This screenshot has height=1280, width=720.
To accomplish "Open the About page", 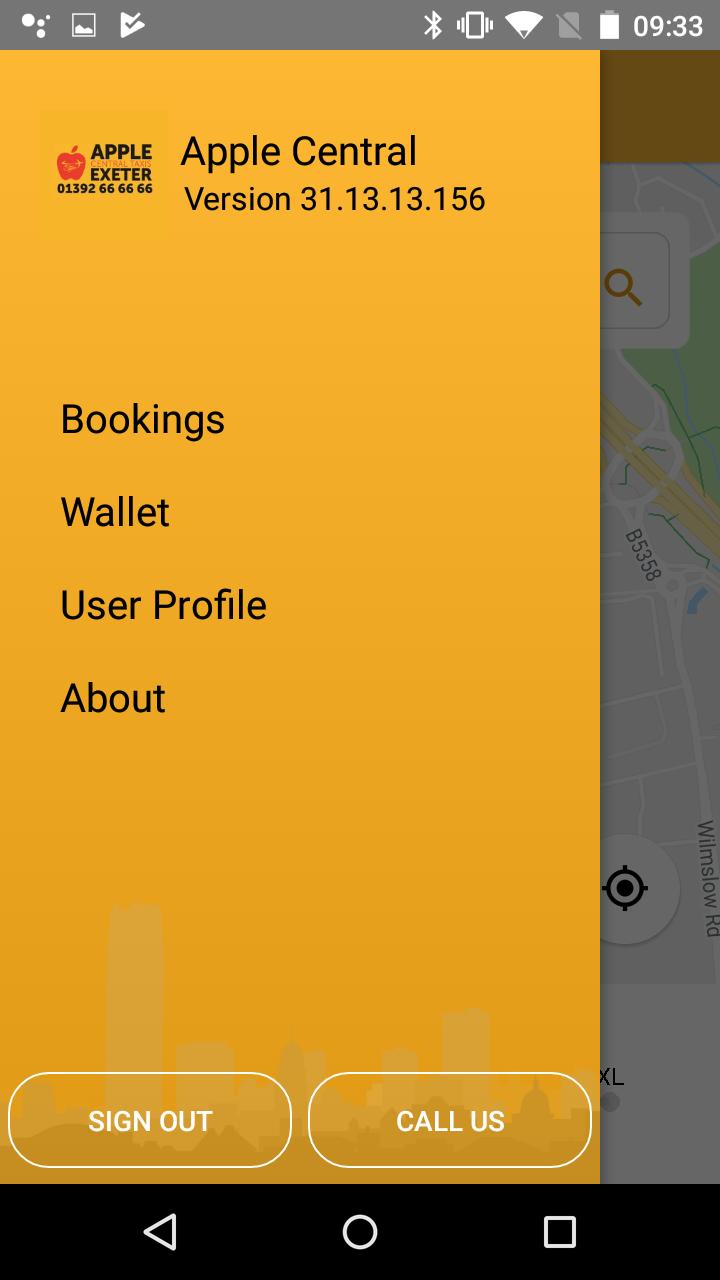I will click(x=113, y=698).
